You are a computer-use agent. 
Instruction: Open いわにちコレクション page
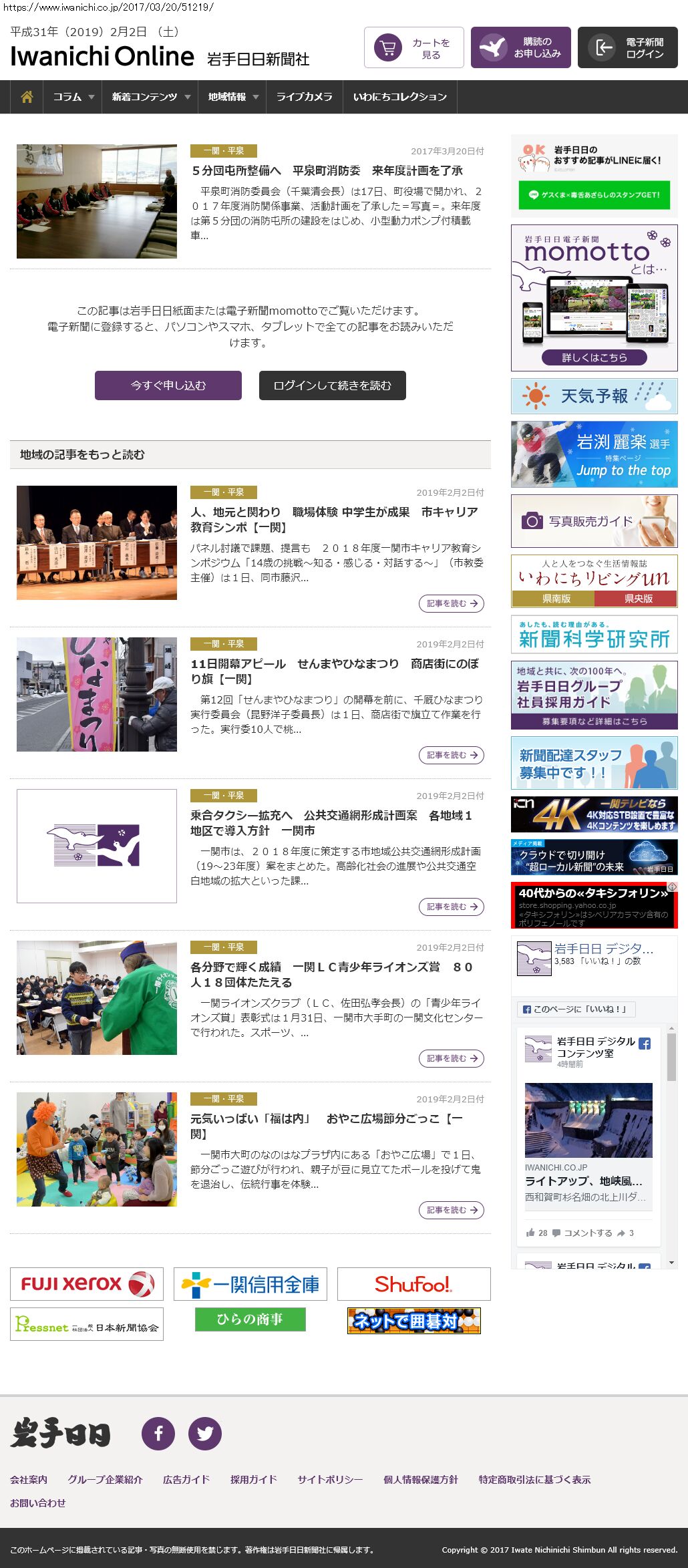click(399, 97)
